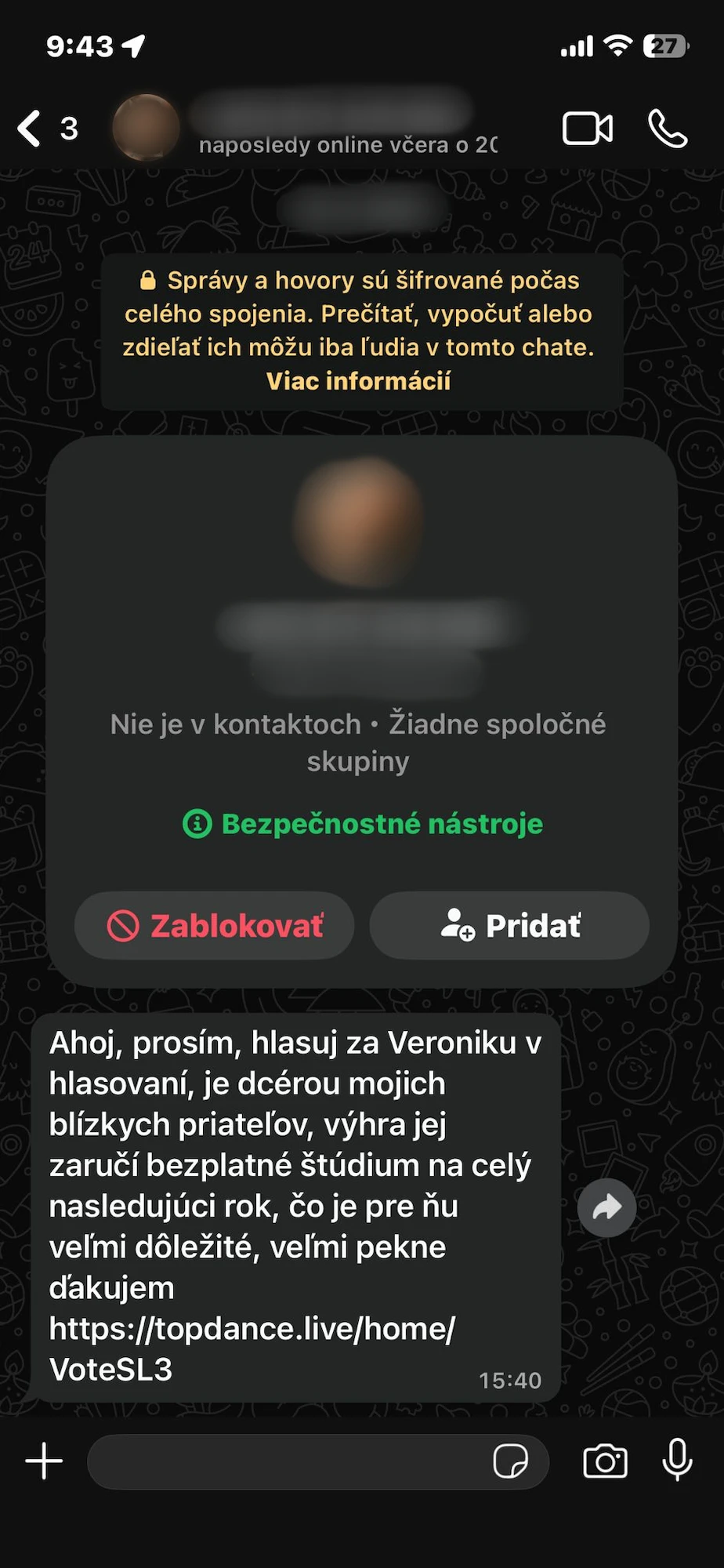Viewport: 724px width, 1568px height.
Task: Open the attachment plus menu
Action: (x=44, y=1461)
